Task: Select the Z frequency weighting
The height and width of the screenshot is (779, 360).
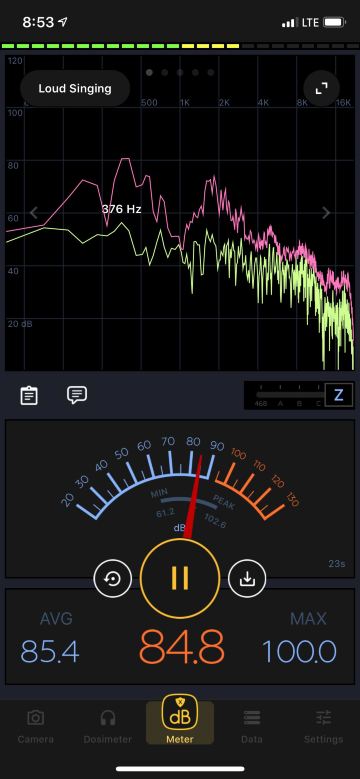Action: [339, 395]
